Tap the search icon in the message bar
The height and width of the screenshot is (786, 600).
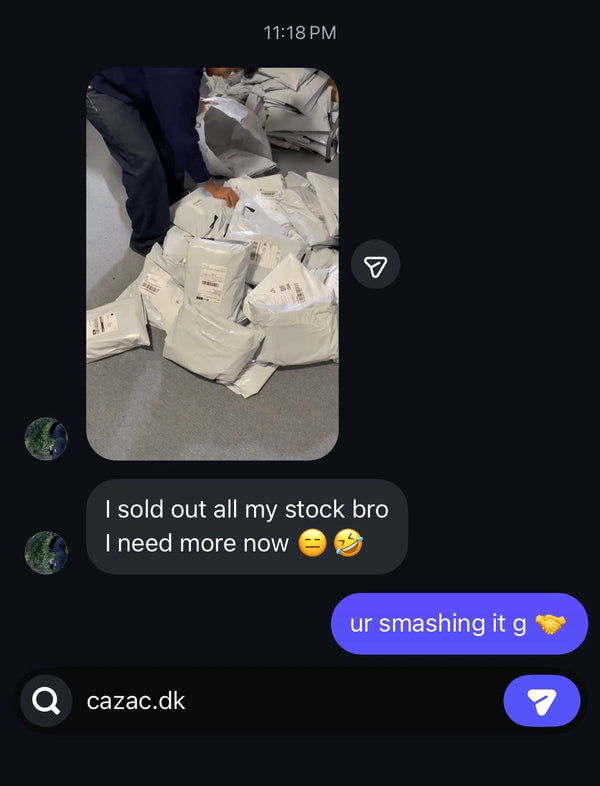click(x=46, y=701)
